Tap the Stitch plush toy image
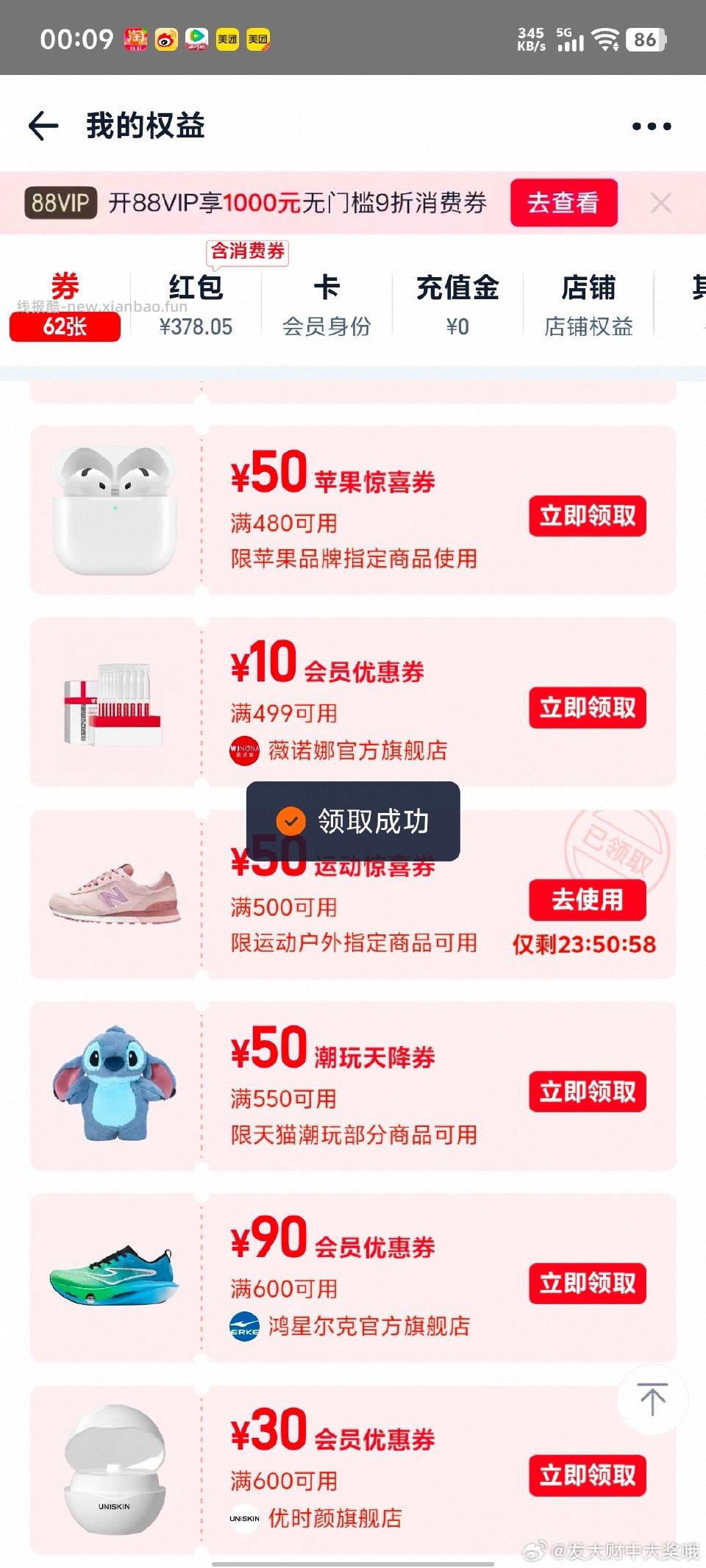This screenshot has height=1568, width=706. (x=115, y=1088)
